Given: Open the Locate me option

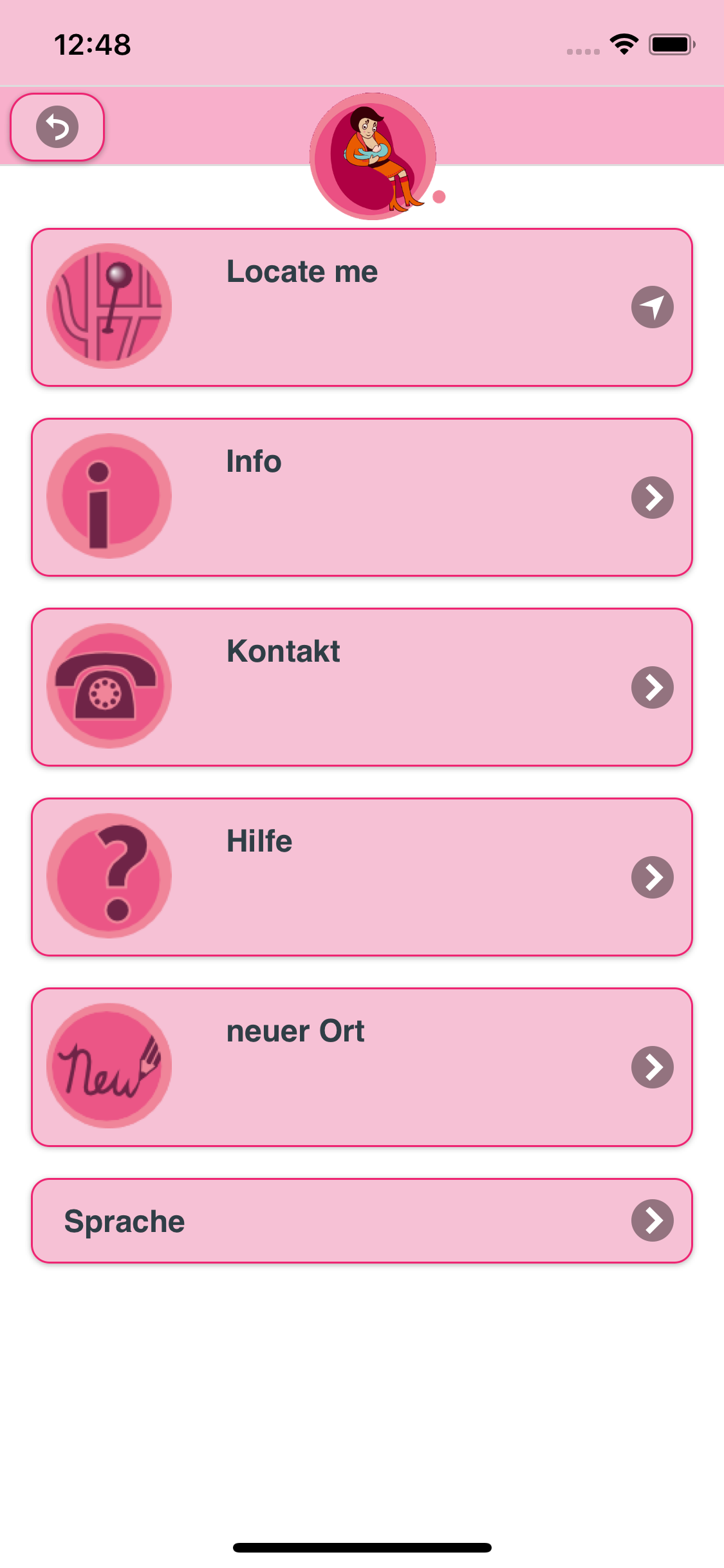Looking at the screenshot, I should tap(362, 307).
